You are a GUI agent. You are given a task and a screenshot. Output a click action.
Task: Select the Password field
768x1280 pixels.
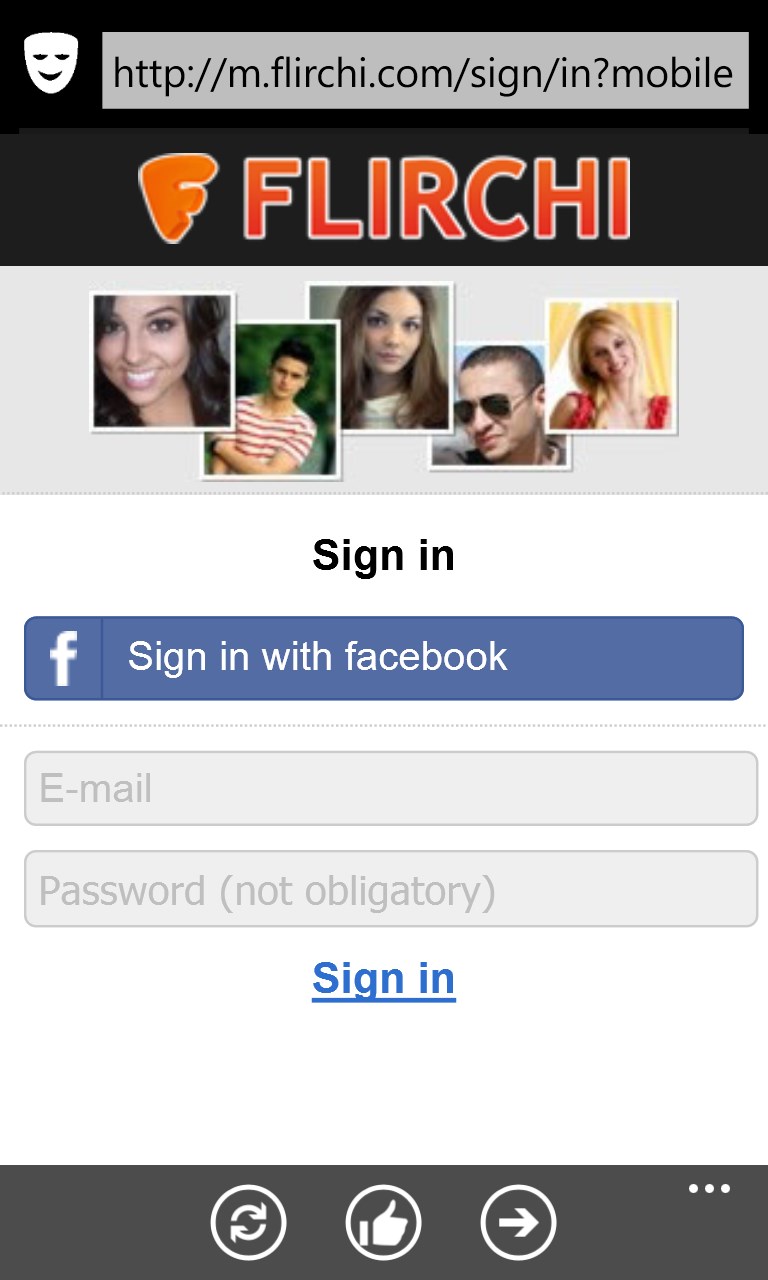(x=390, y=889)
